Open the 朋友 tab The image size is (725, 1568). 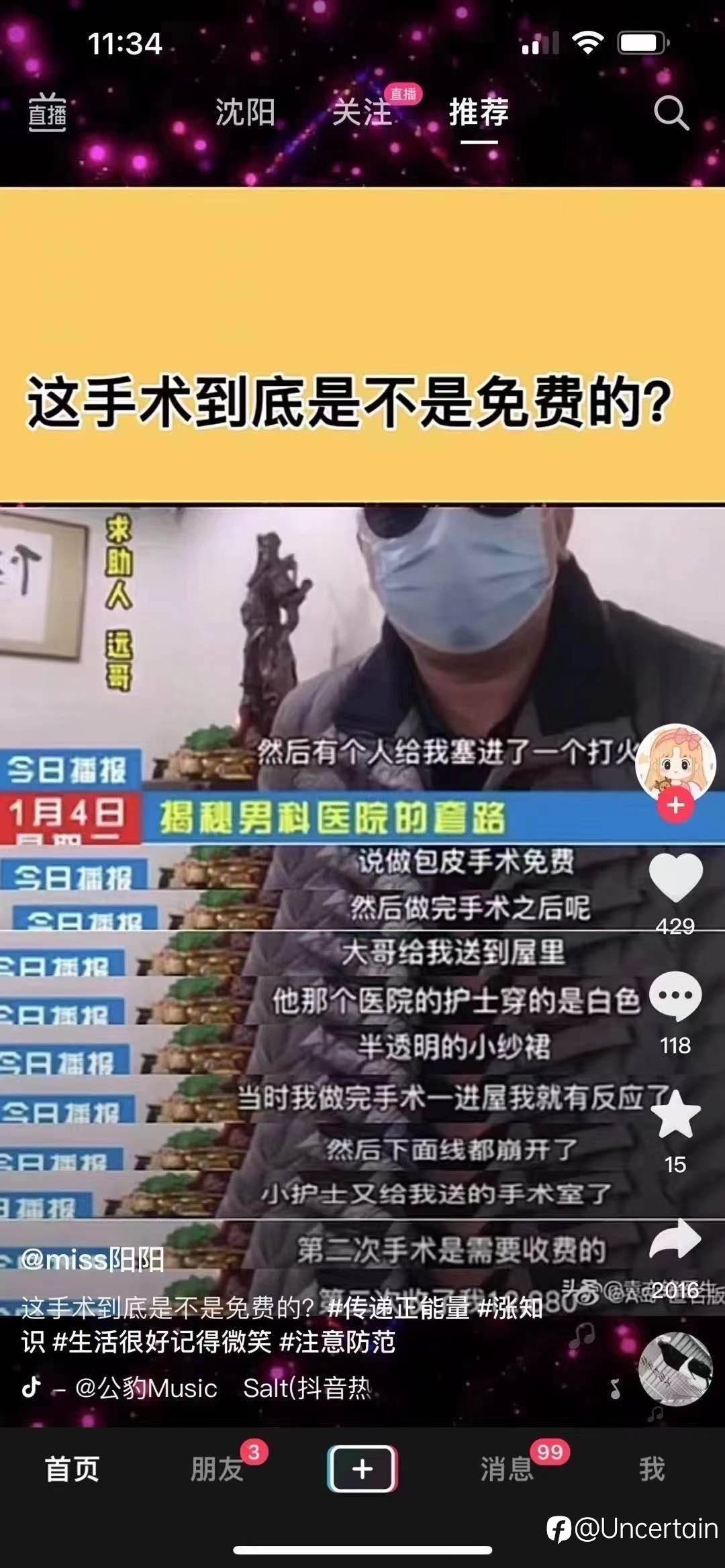click(217, 1469)
